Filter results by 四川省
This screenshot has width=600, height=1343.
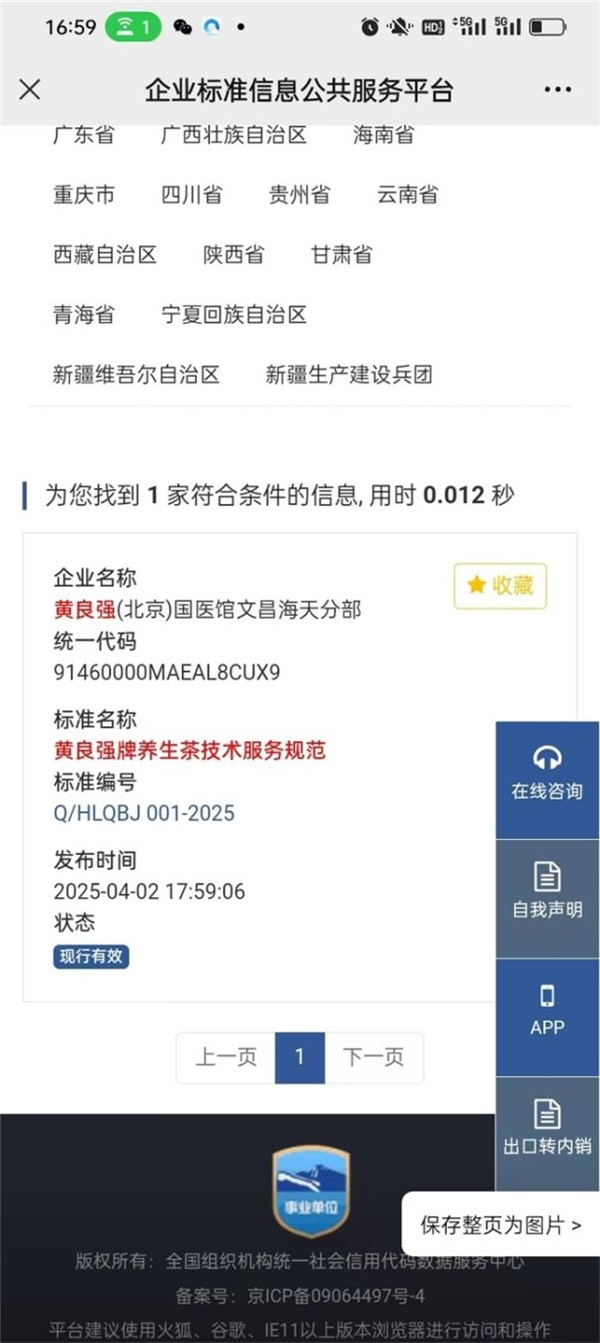click(x=192, y=195)
